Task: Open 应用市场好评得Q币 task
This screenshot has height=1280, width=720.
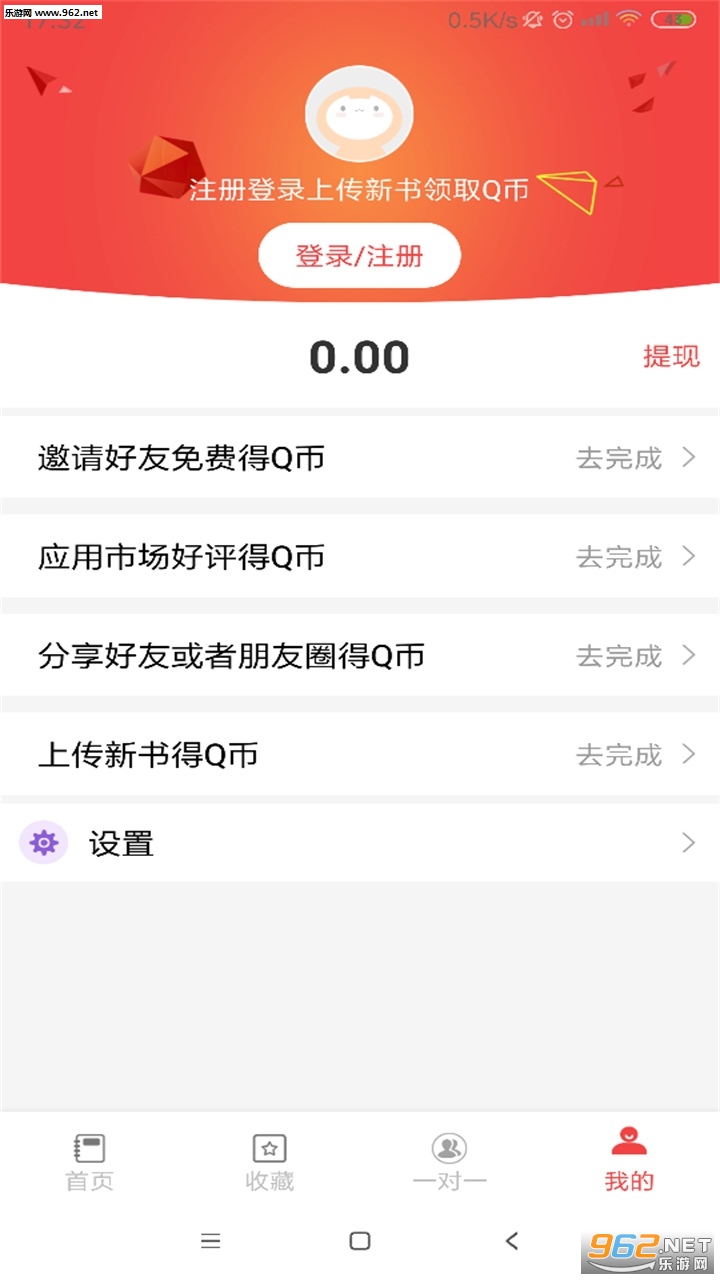Action: [x=360, y=557]
